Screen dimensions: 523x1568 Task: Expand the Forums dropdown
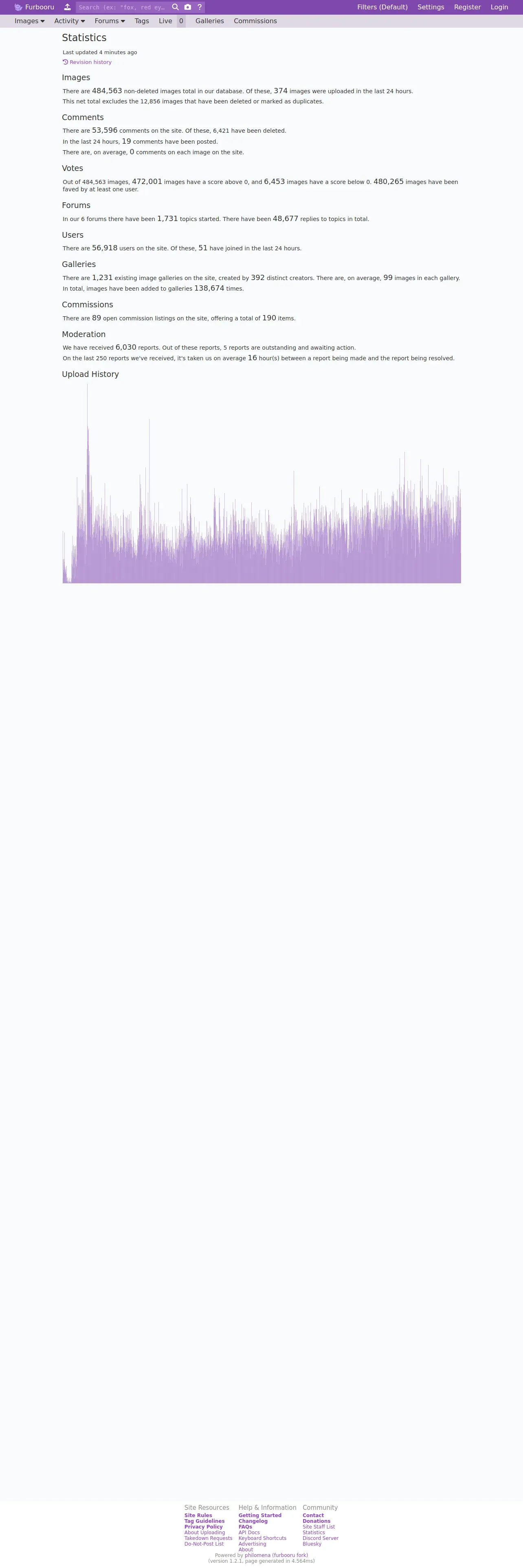coord(110,21)
